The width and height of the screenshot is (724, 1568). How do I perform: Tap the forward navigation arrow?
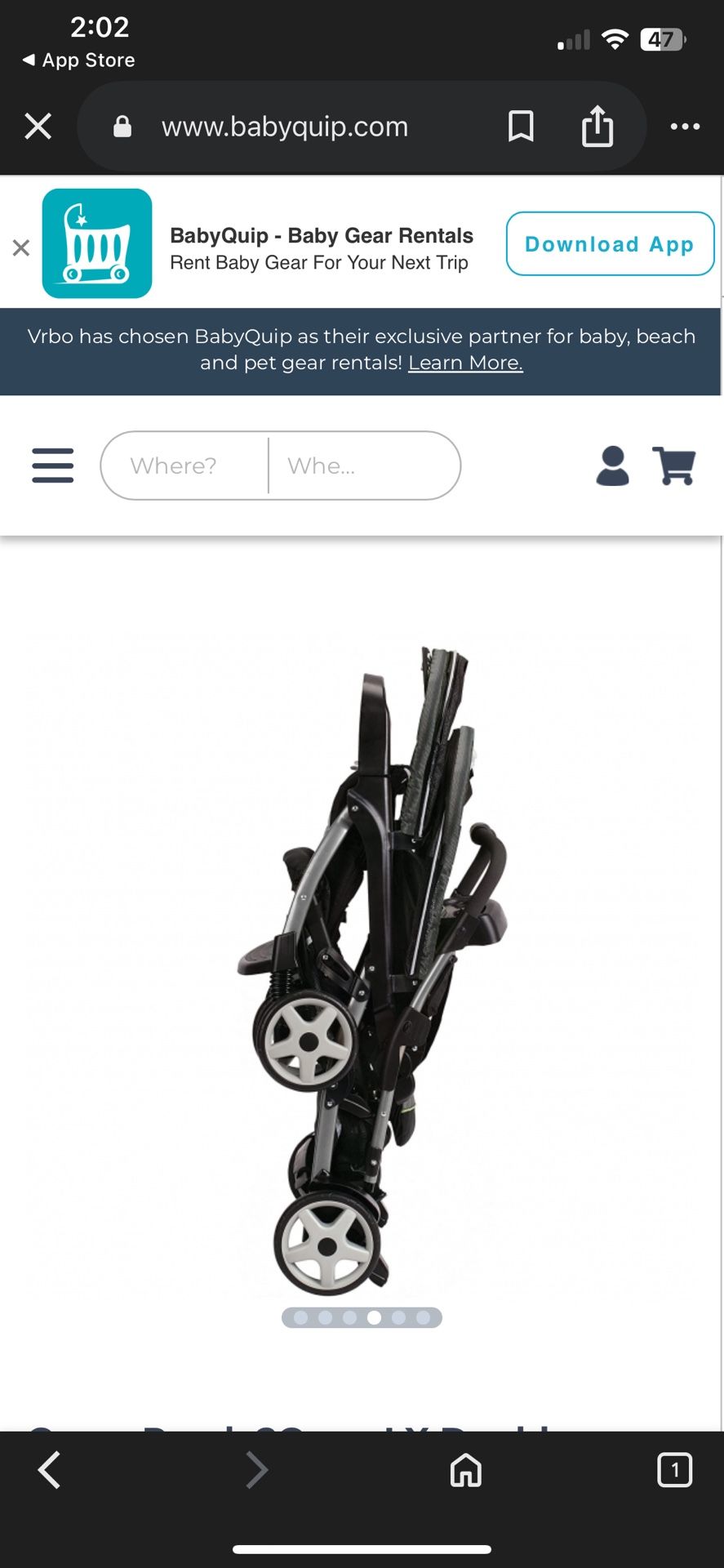pos(256,1470)
